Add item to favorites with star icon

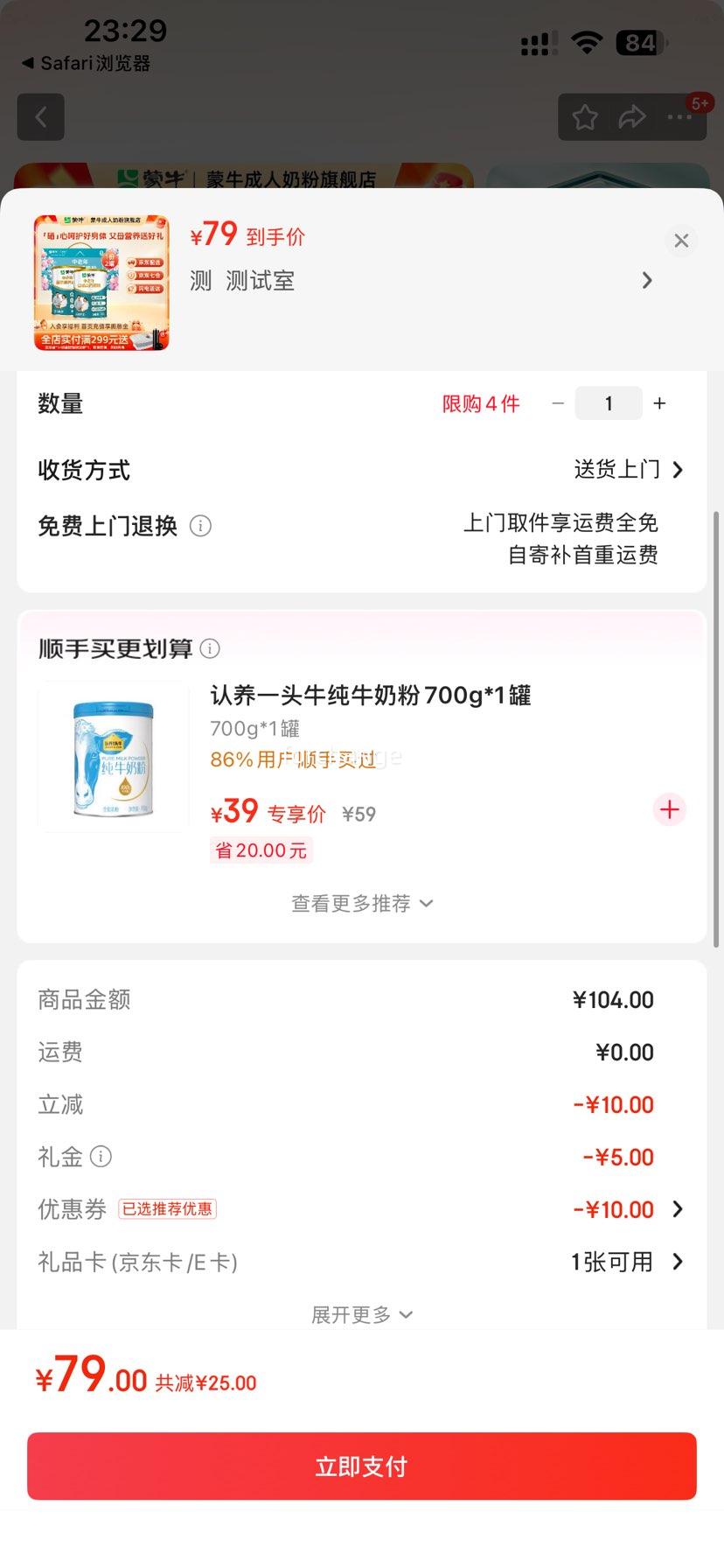(584, 116)
